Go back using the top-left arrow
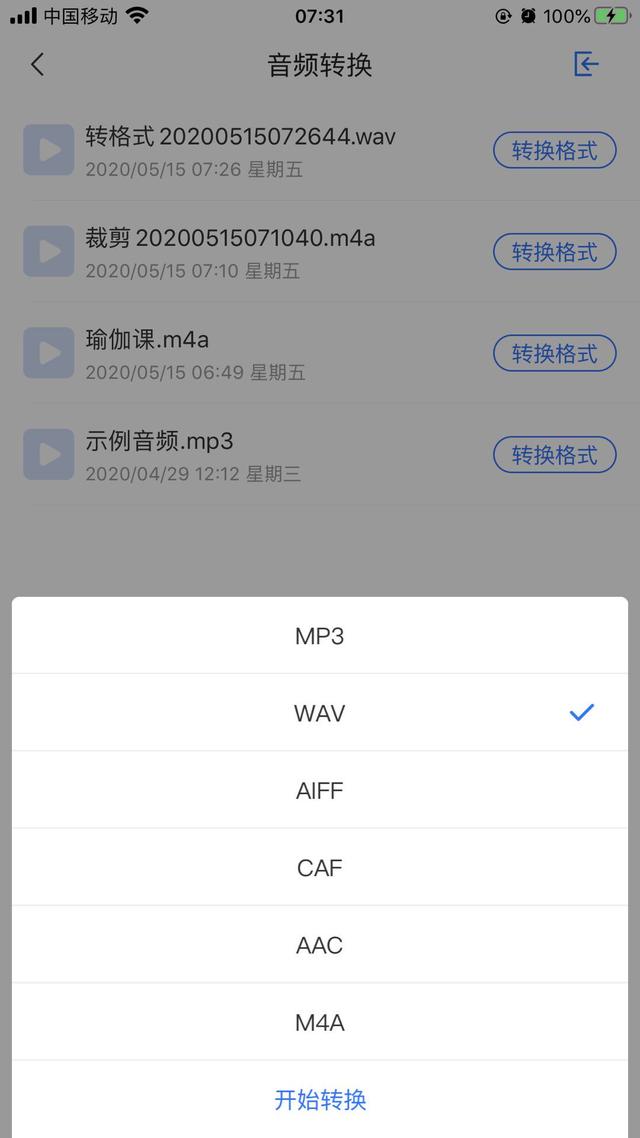 (38, 65)
